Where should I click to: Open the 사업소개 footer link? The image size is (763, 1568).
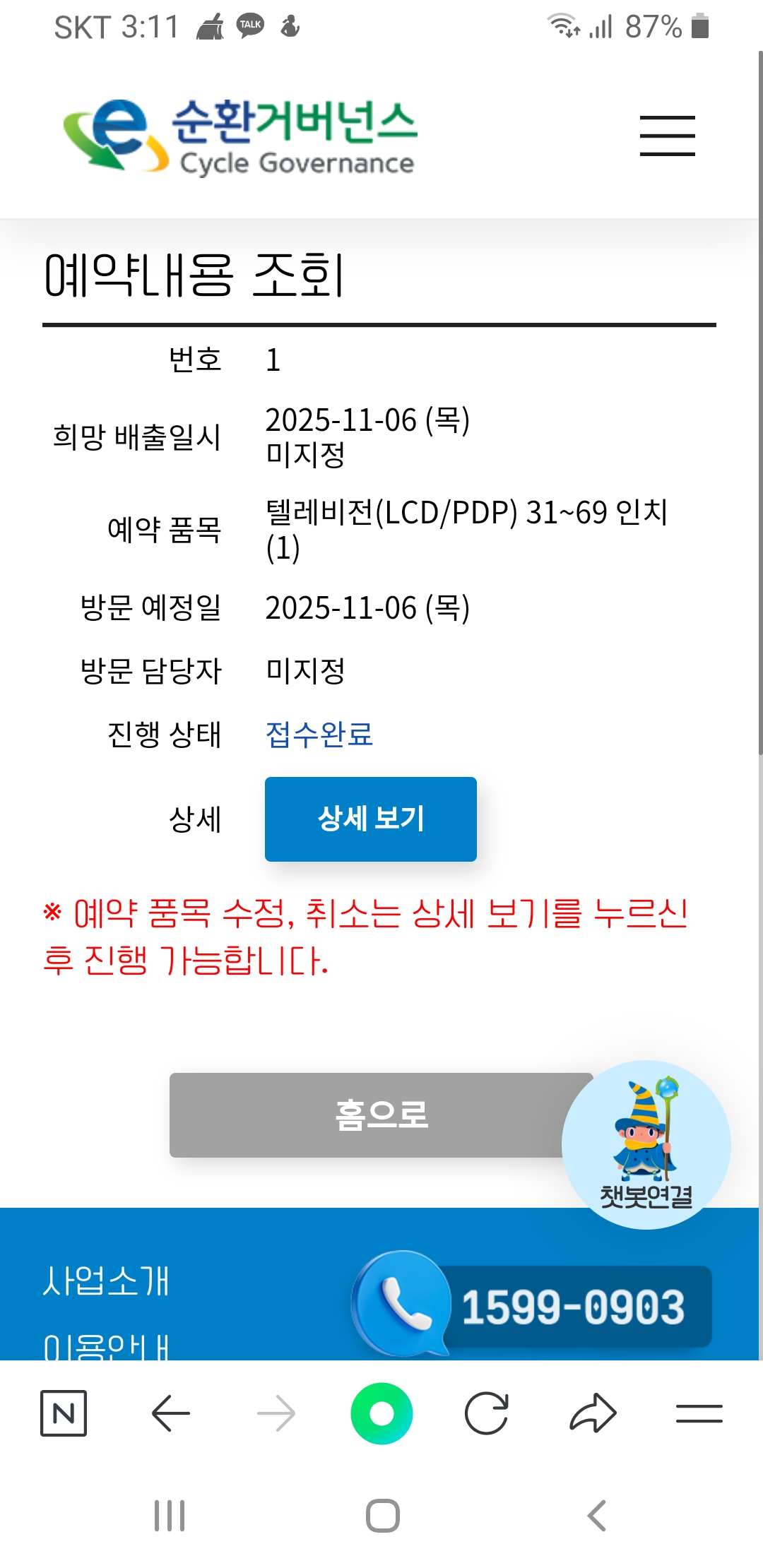[106, 1281]
